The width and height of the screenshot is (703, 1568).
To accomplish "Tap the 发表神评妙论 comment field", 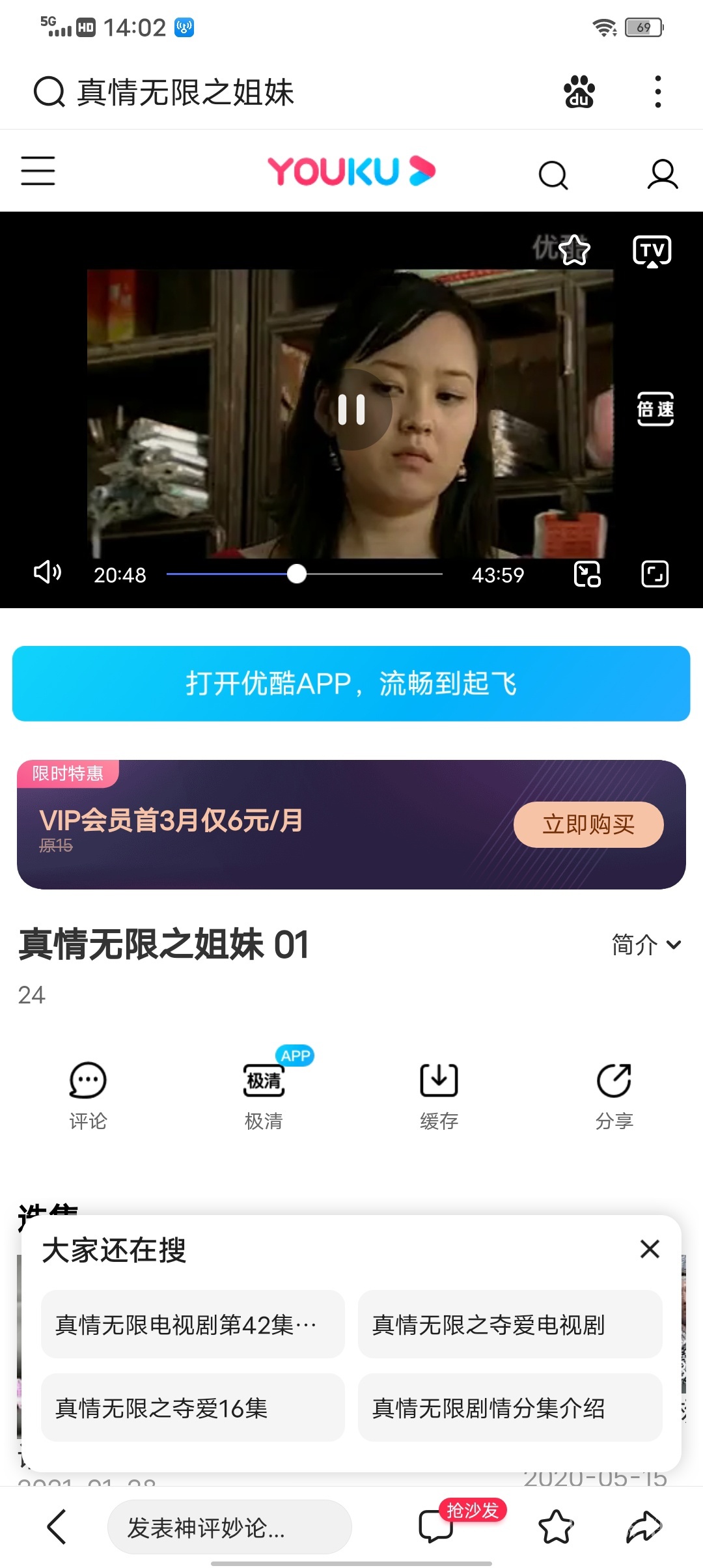I will coord(229,1527).
